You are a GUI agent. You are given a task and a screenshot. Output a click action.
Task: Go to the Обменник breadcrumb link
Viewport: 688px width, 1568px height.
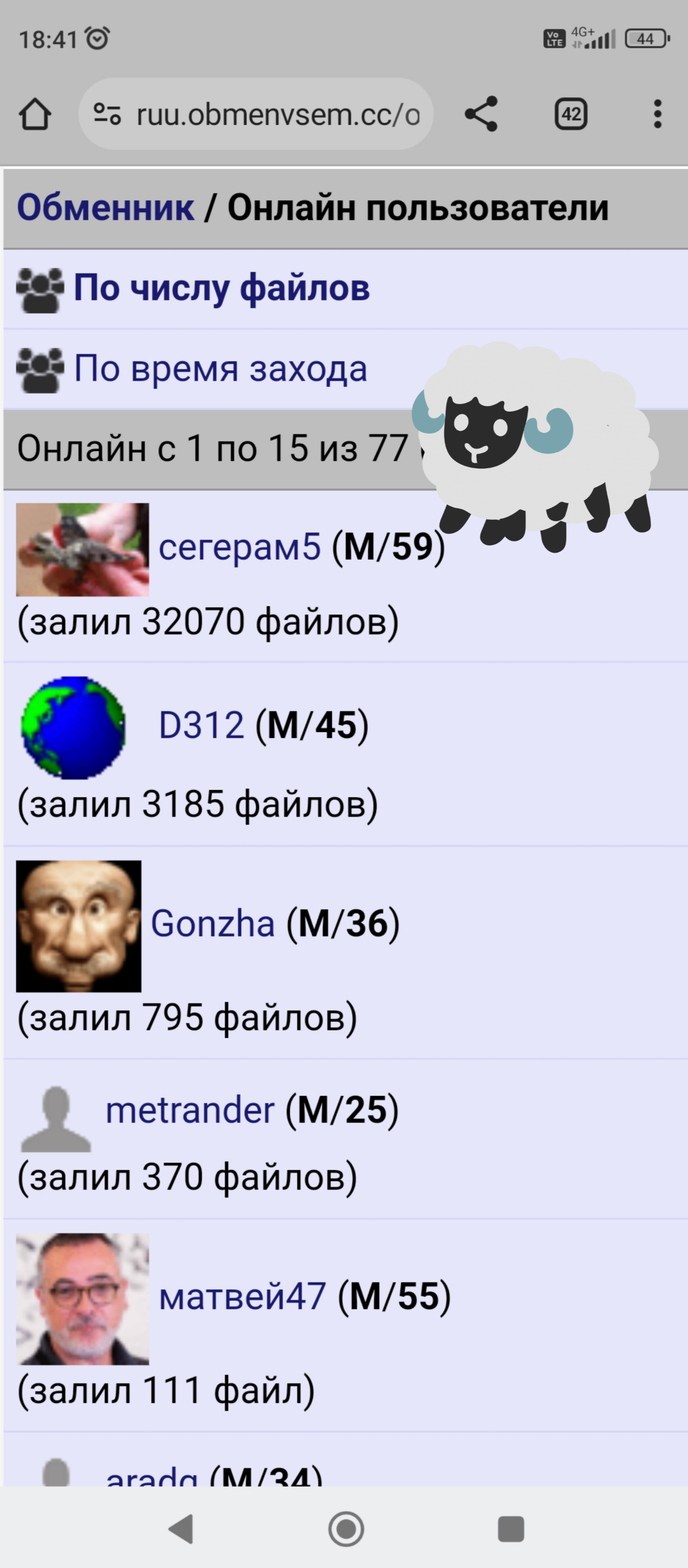[106, 208]
